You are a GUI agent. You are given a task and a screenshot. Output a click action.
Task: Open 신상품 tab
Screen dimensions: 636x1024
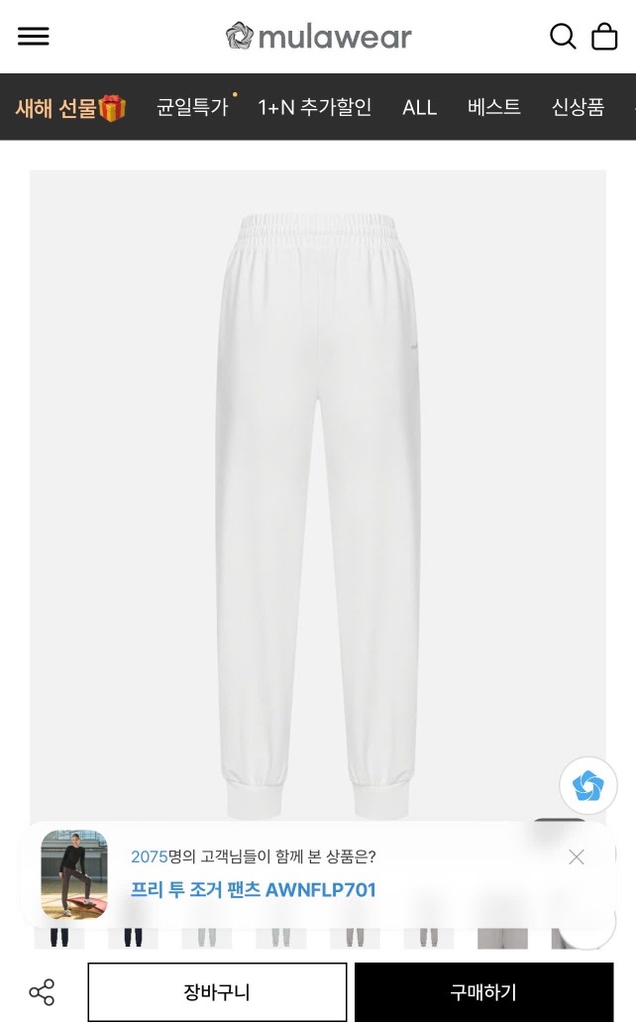click(x=578, y=107)
